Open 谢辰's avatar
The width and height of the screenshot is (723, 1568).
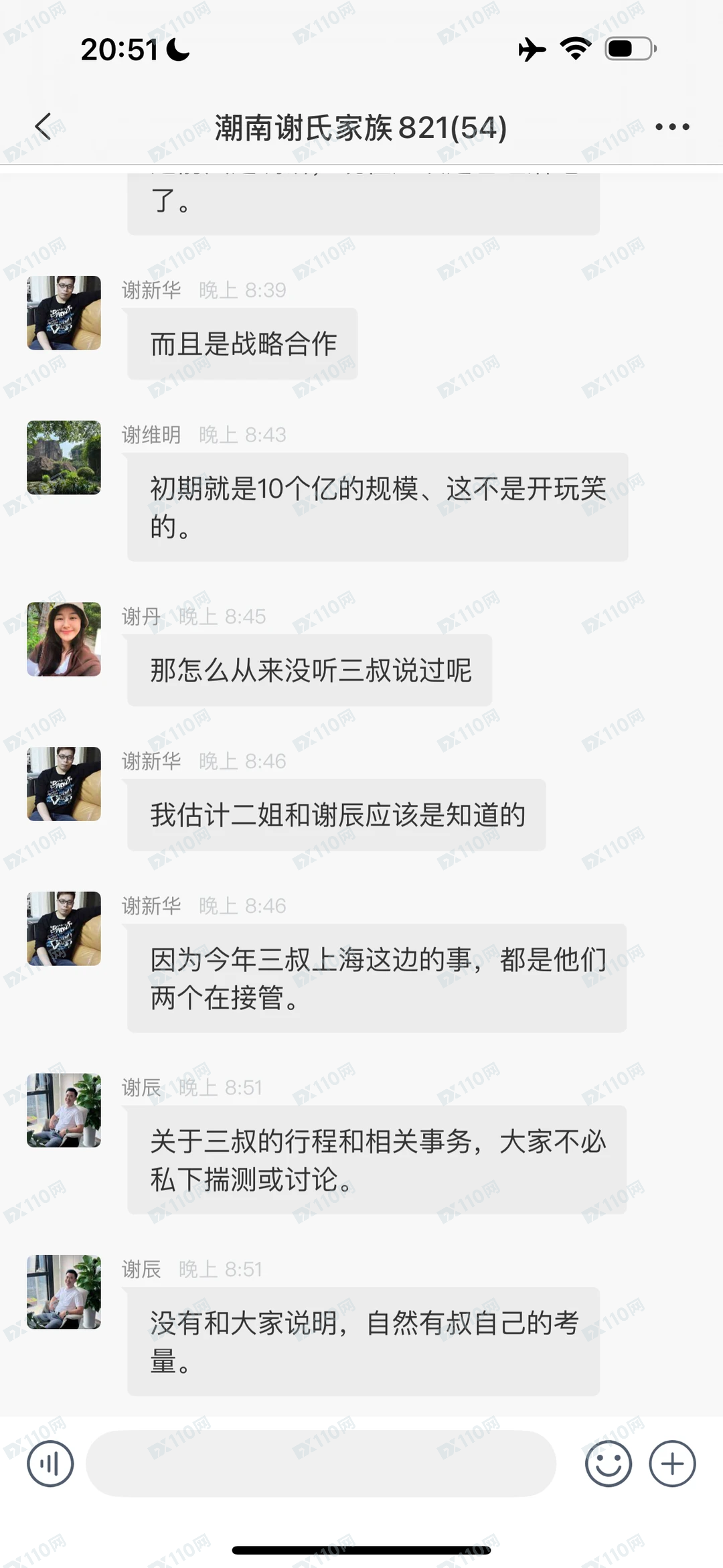(64, 1111)
